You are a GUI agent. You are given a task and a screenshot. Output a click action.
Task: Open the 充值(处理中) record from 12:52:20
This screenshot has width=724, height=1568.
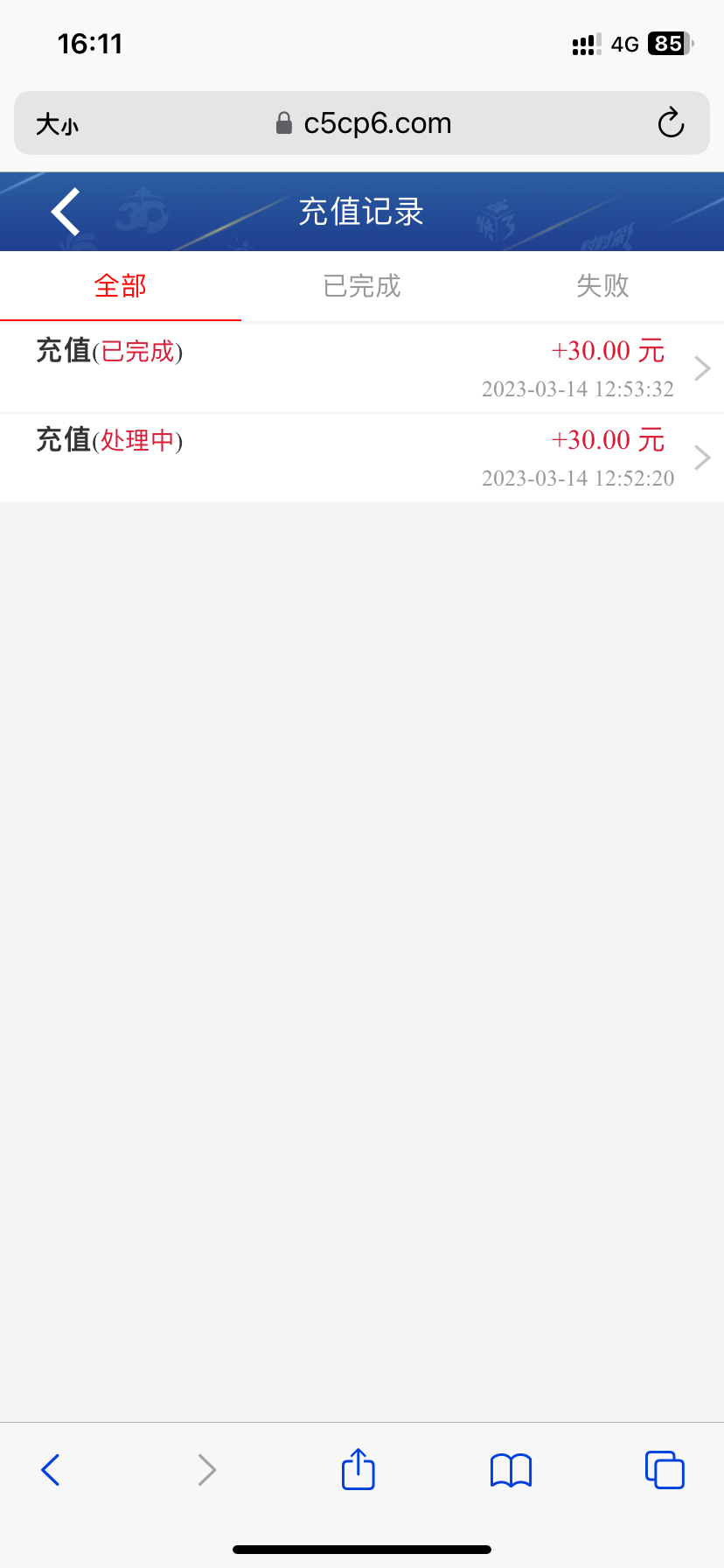pyautogui.click(x=362, y=458)
